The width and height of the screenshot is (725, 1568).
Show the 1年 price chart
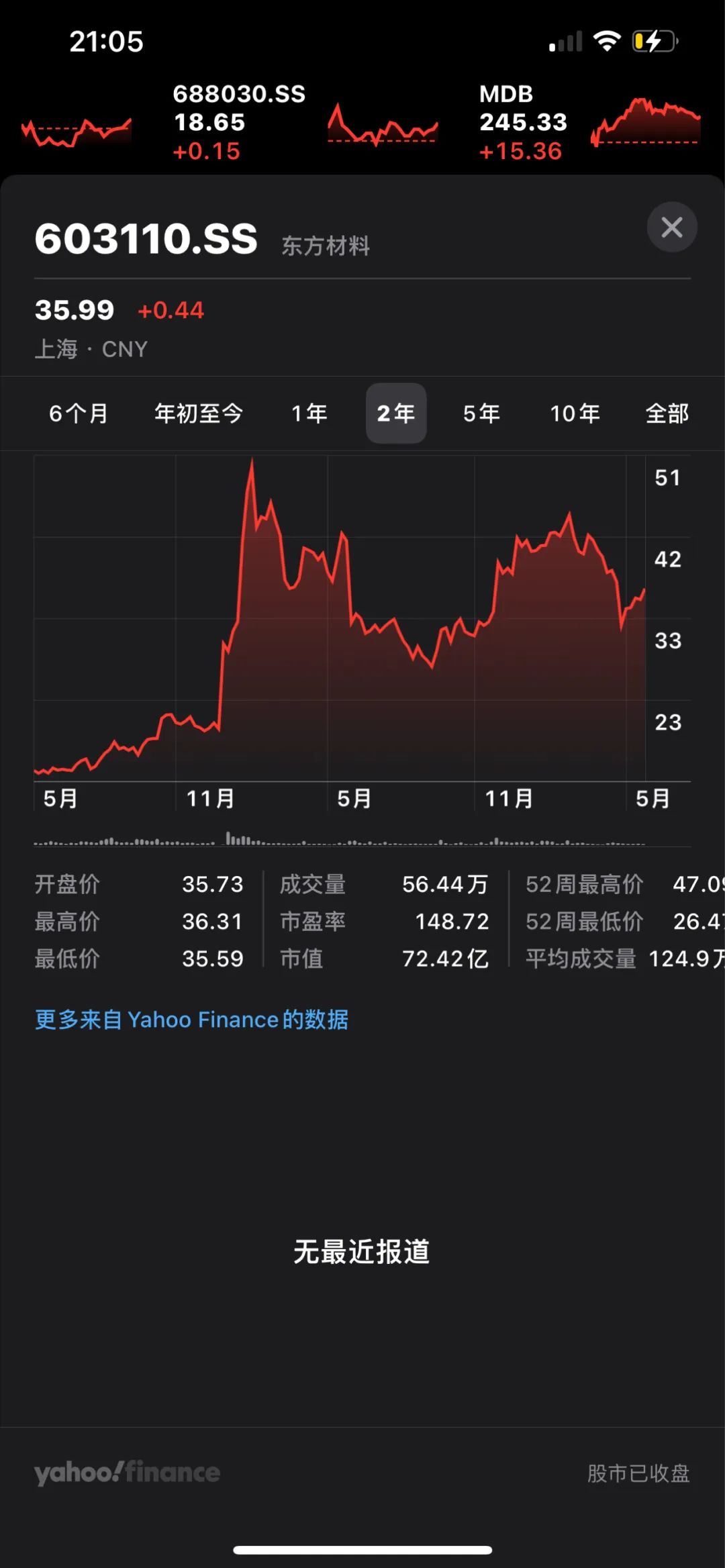(309, 413)
